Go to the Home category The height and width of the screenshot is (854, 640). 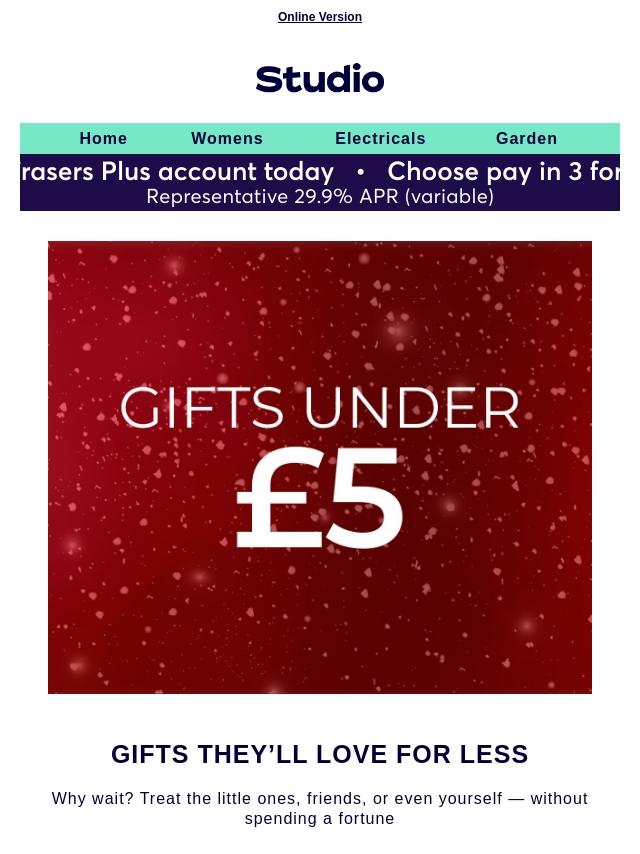point(103,139)
